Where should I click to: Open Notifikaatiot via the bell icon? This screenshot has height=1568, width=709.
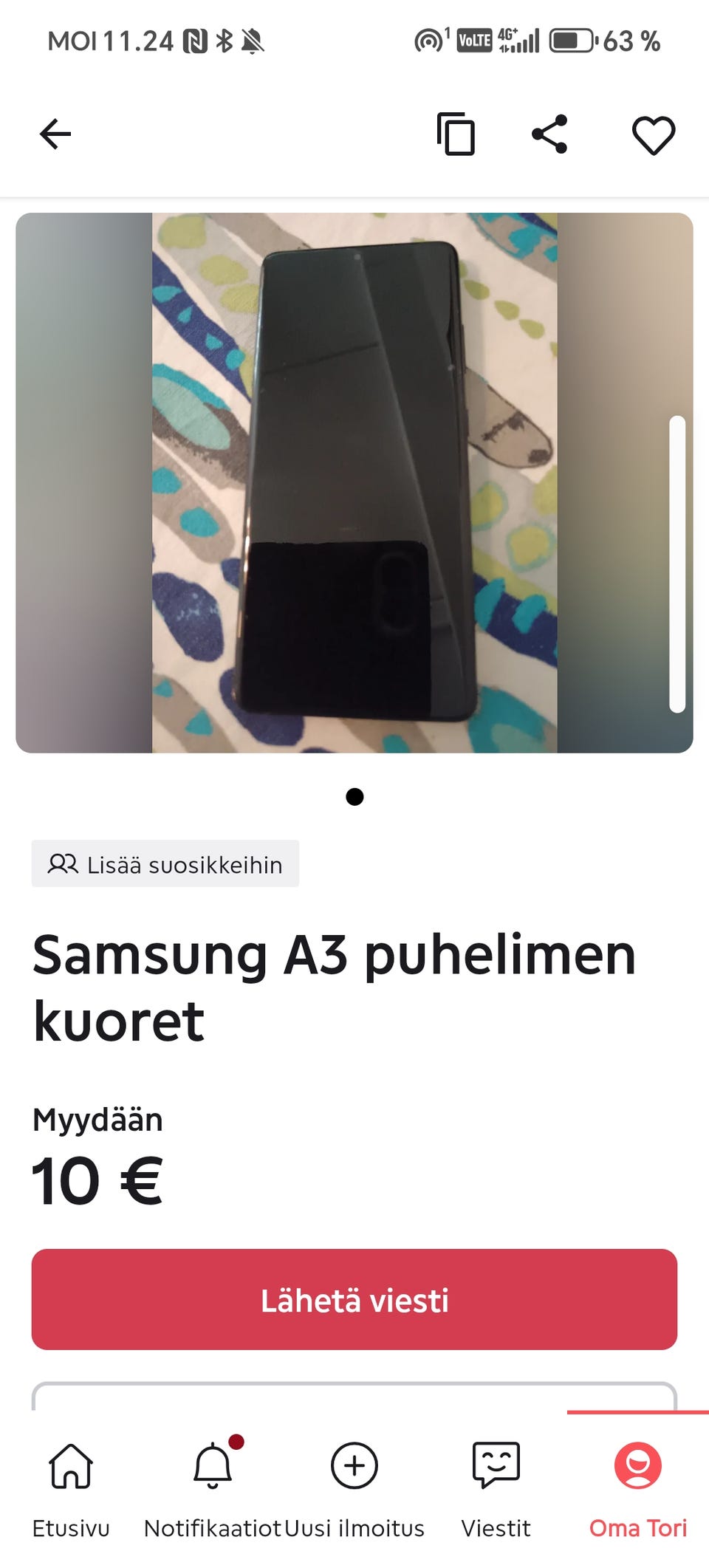(213, 1466)
